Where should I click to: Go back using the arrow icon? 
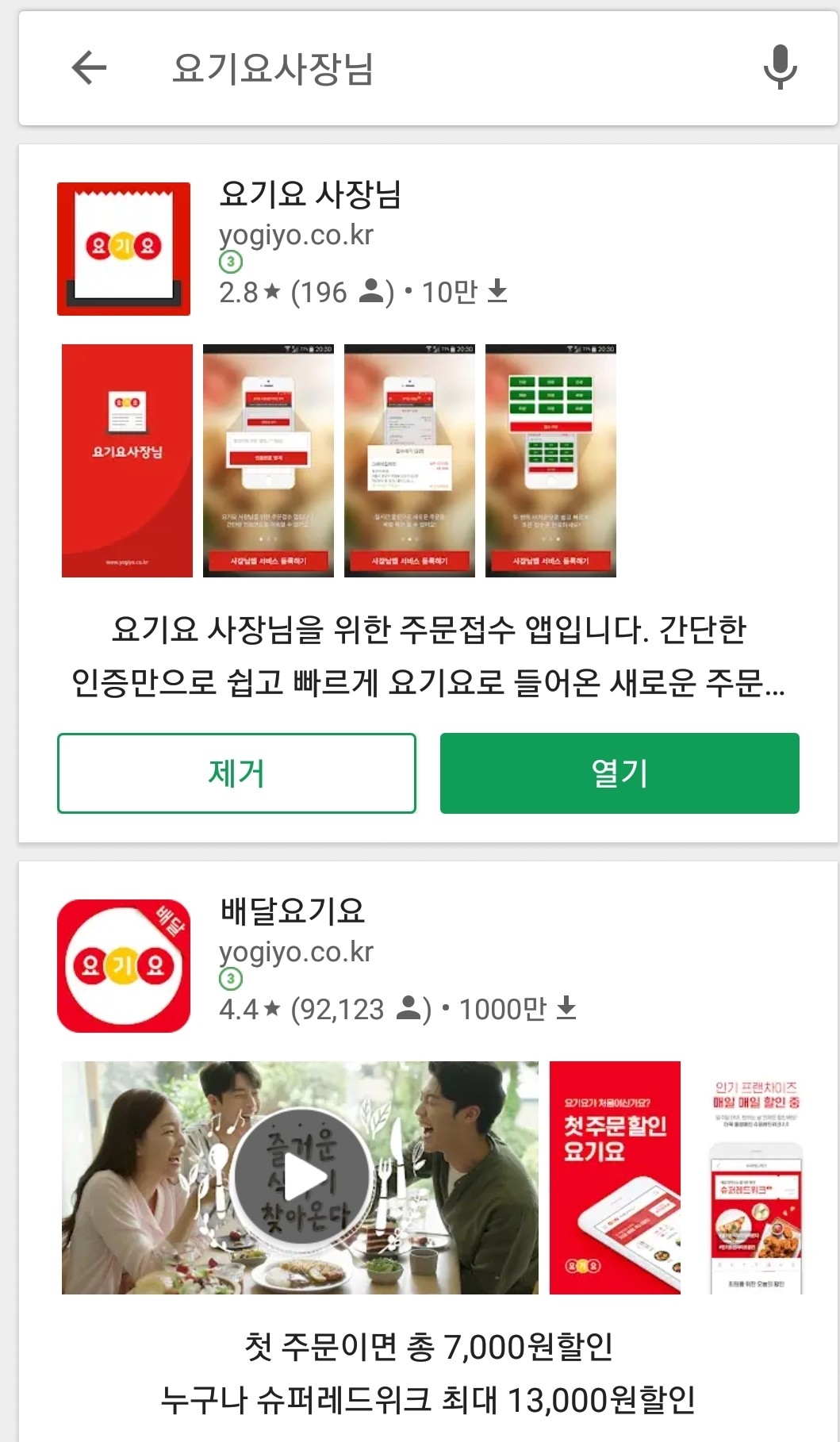coord(89,67)
